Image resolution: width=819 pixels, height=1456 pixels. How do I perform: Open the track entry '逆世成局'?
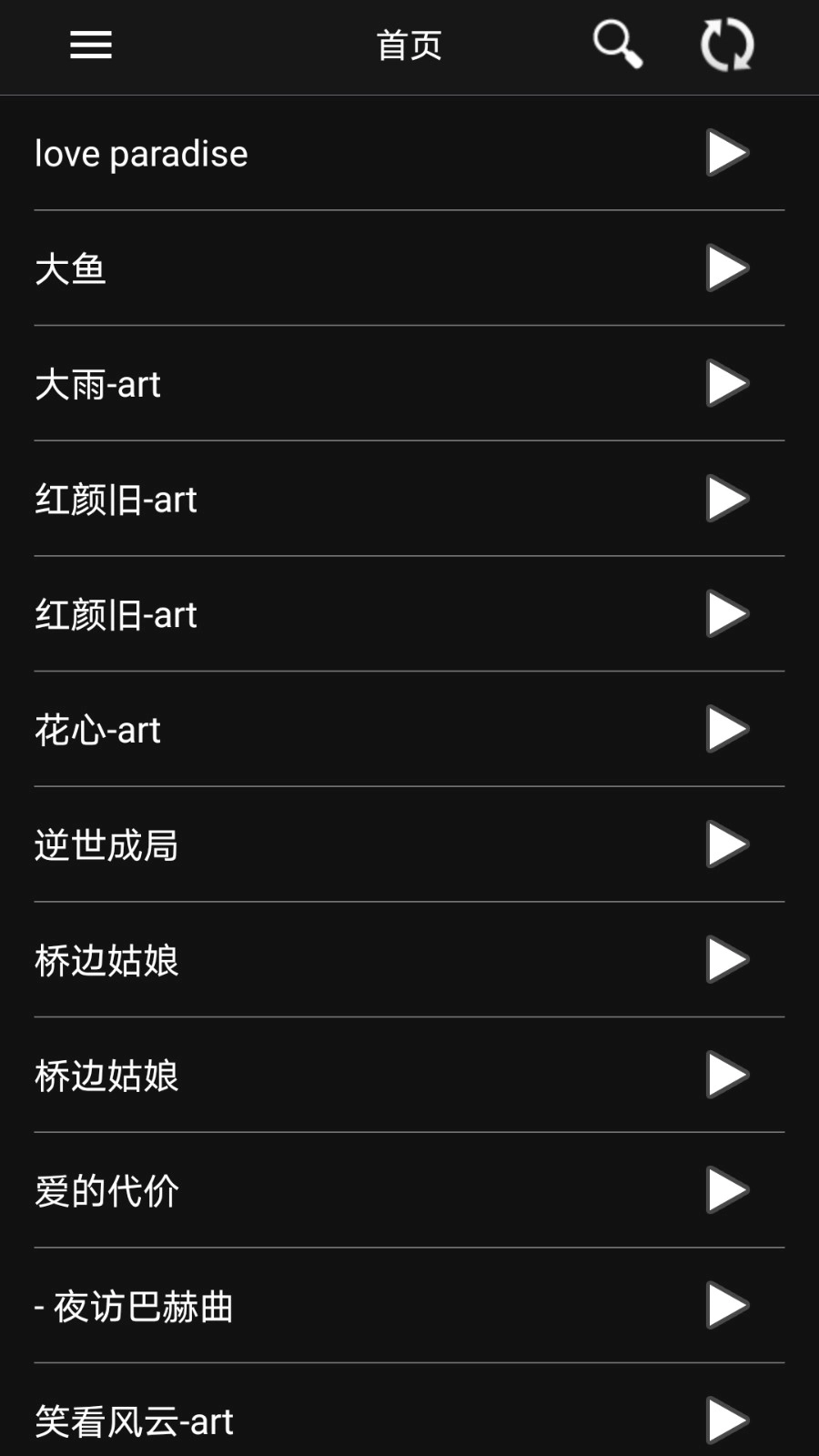click(x=107, y=844)
